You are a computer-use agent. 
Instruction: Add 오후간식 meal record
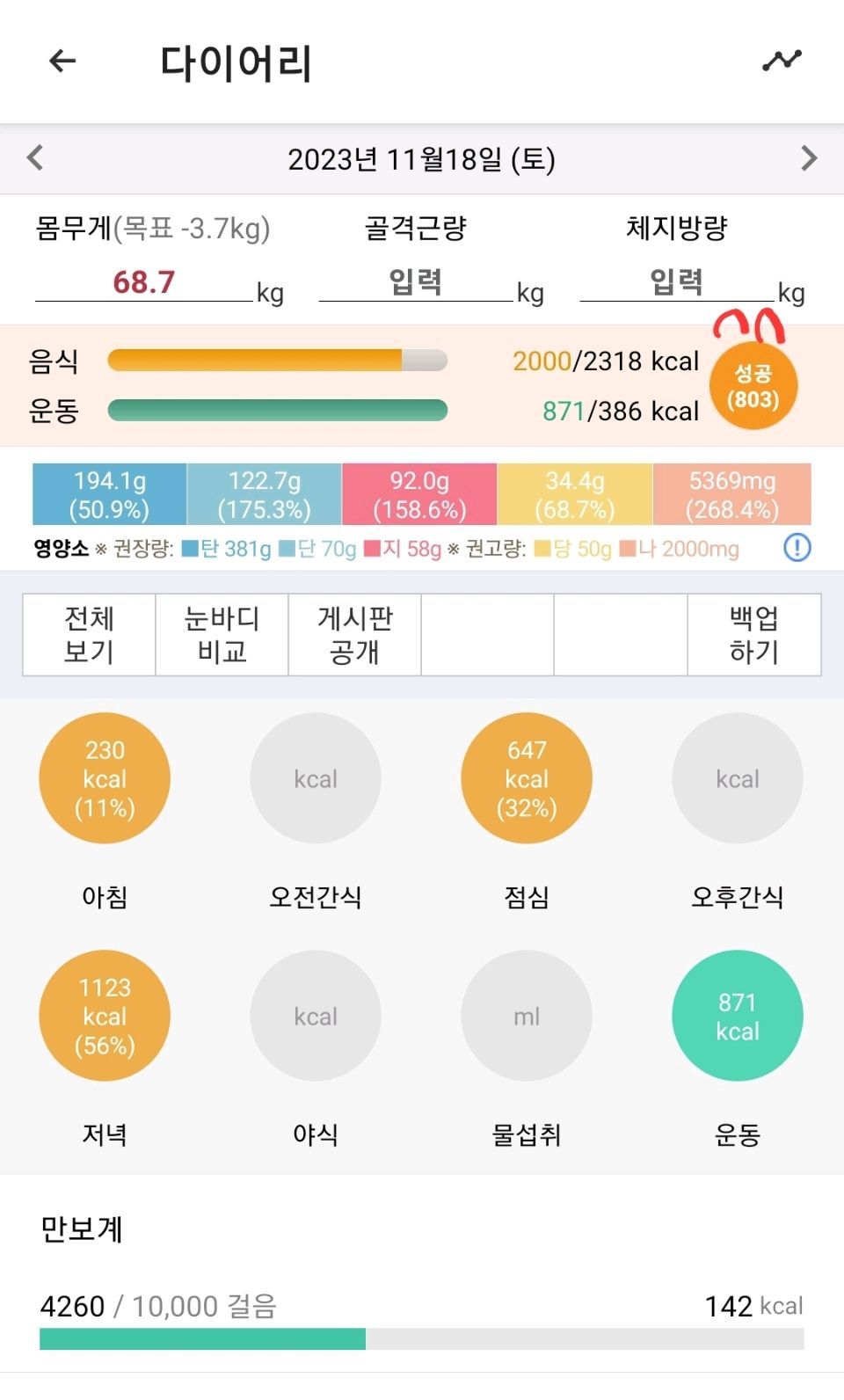tap(737, 779)
